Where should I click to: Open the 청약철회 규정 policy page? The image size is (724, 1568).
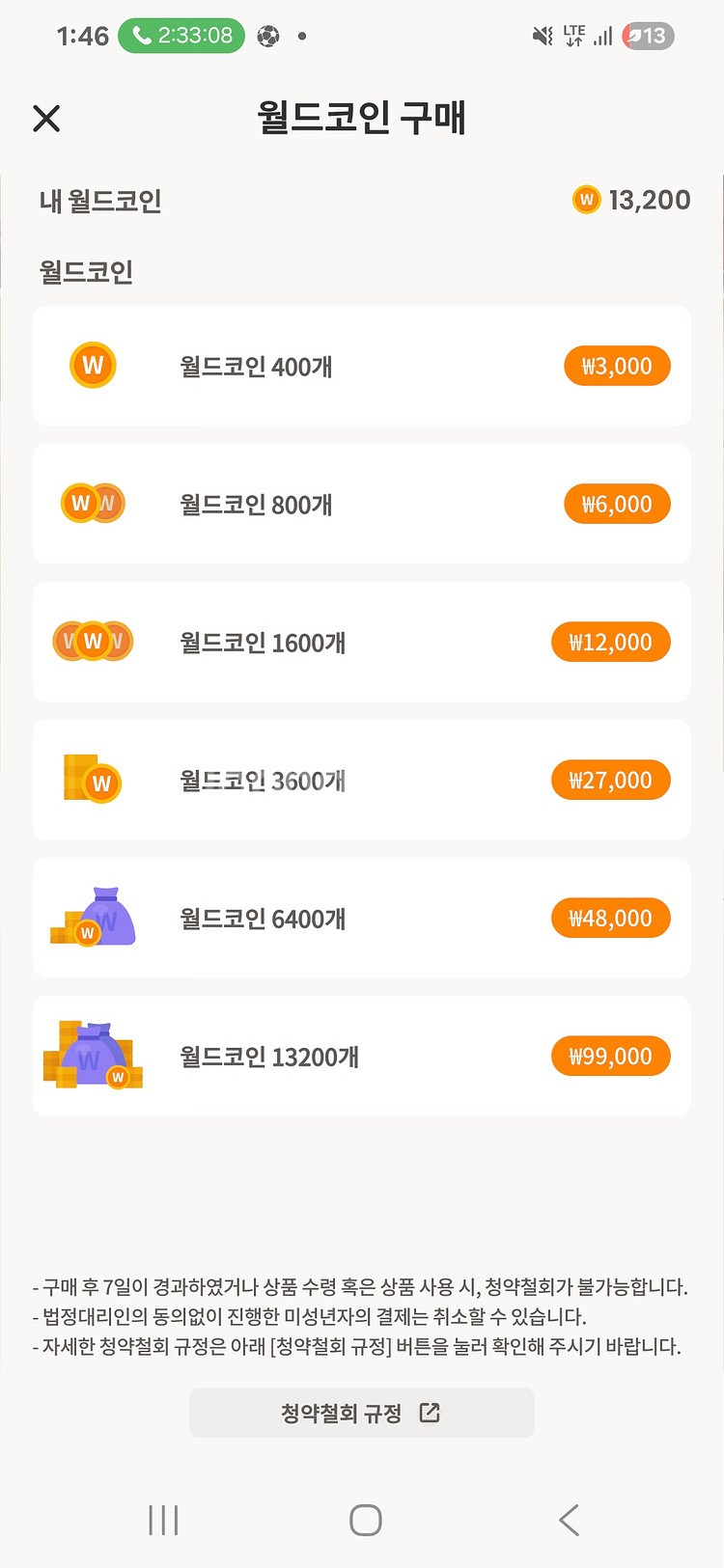click(x=362, y=1412)
